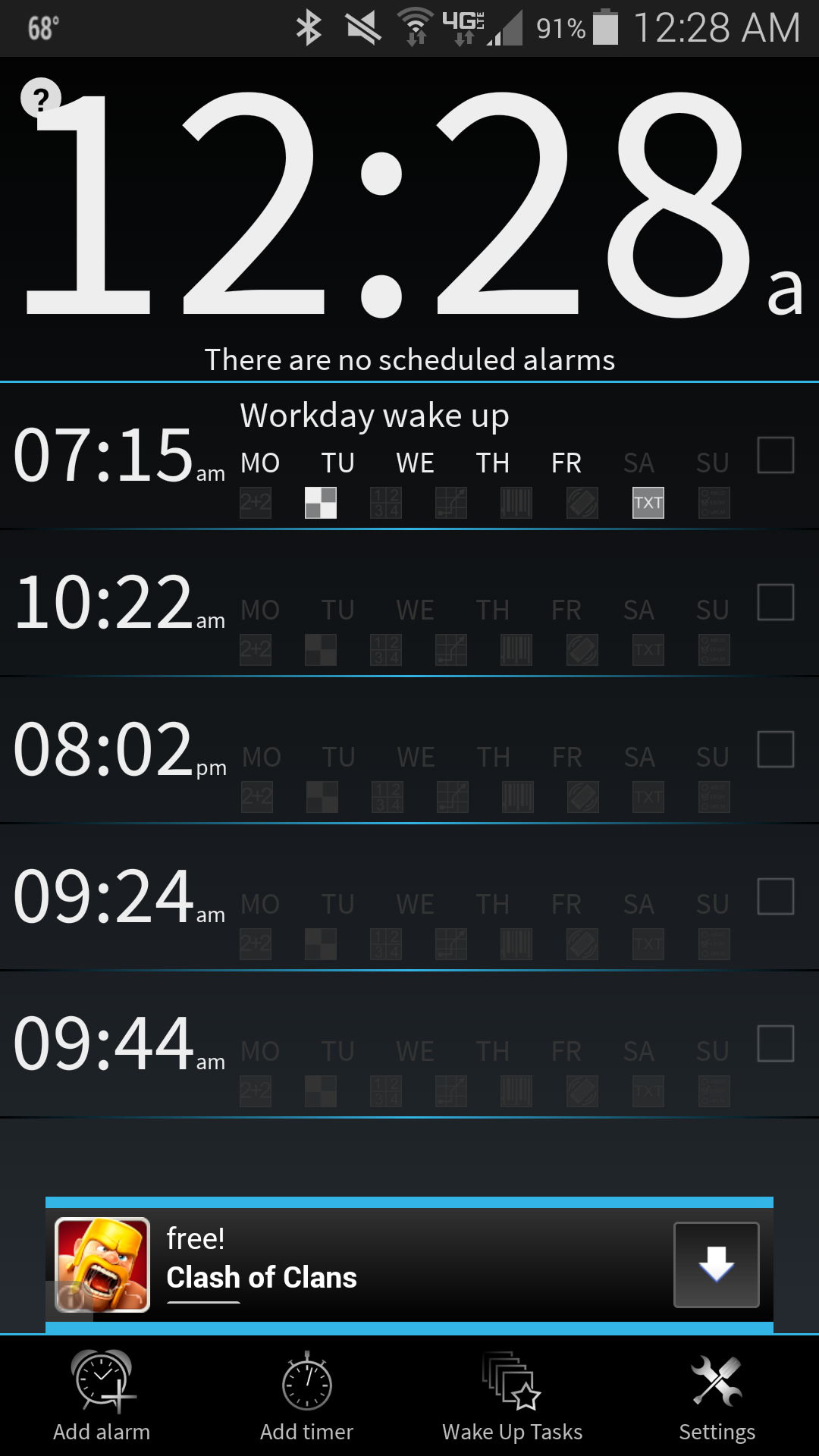Tap the download arrow on Clash of Clans ad
Viewport: 819px width, 1456px height.
tap(717, 1265)
